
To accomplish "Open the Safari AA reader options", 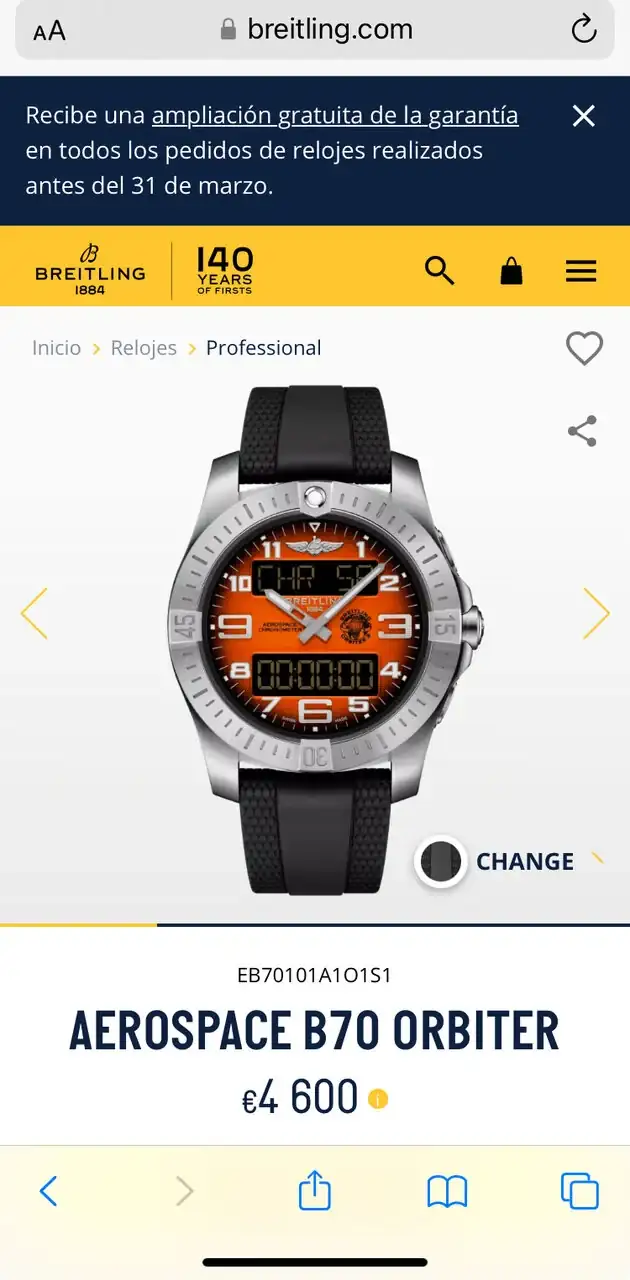I will pyautogui.click(x=49, y=31).
